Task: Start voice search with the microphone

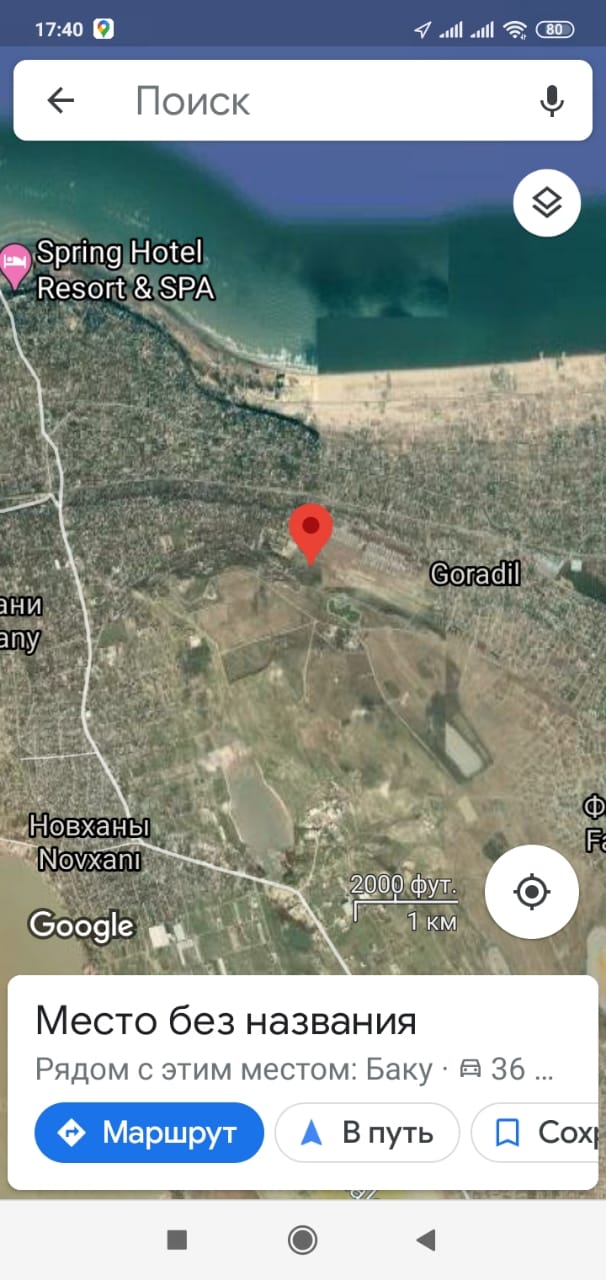Action: 551,100
